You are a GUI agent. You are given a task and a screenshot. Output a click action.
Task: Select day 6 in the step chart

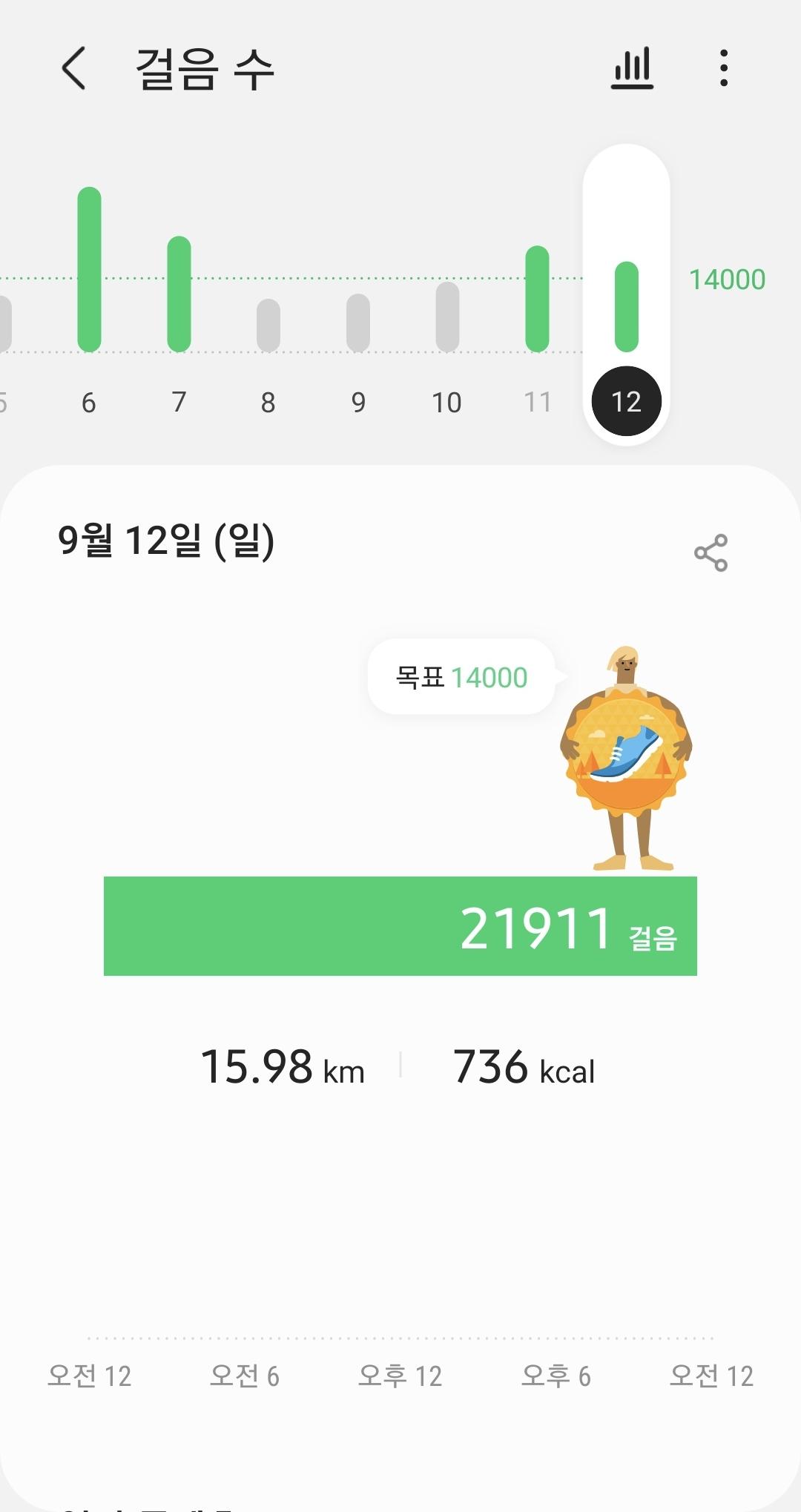tap(89, 297)
